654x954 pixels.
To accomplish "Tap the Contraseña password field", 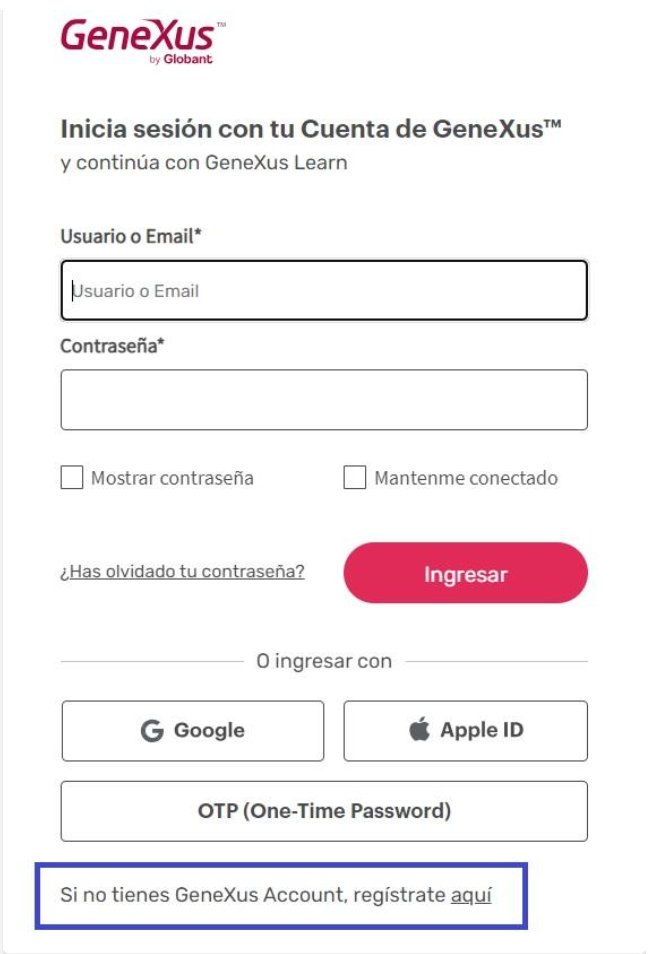I will pos(324,400).
